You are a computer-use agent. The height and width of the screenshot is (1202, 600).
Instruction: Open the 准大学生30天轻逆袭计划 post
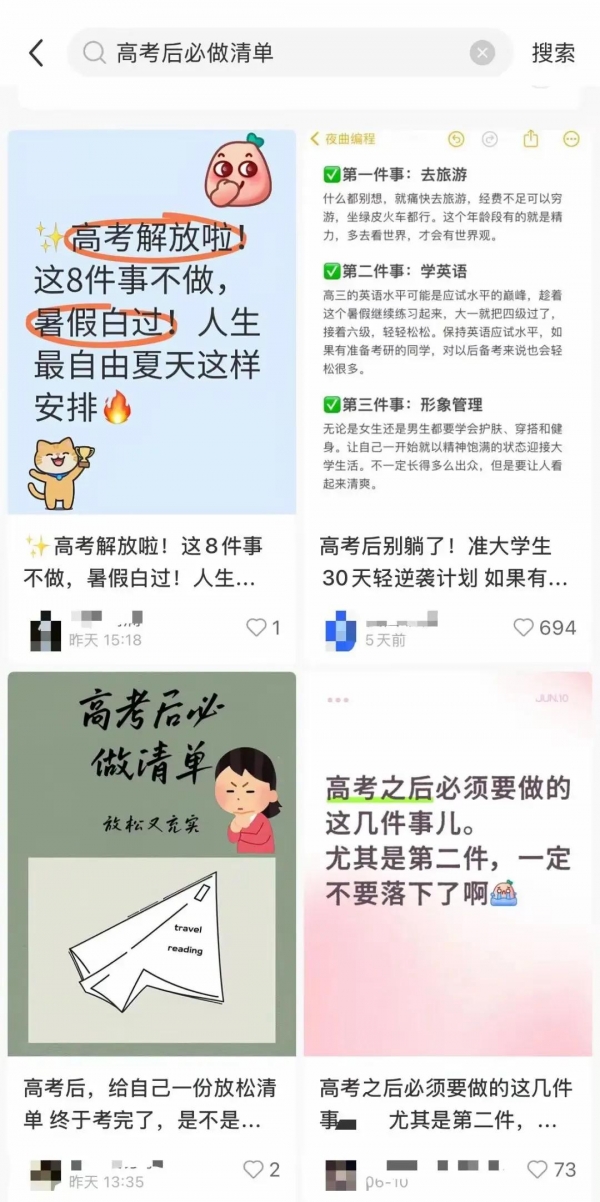pos(447,322)
